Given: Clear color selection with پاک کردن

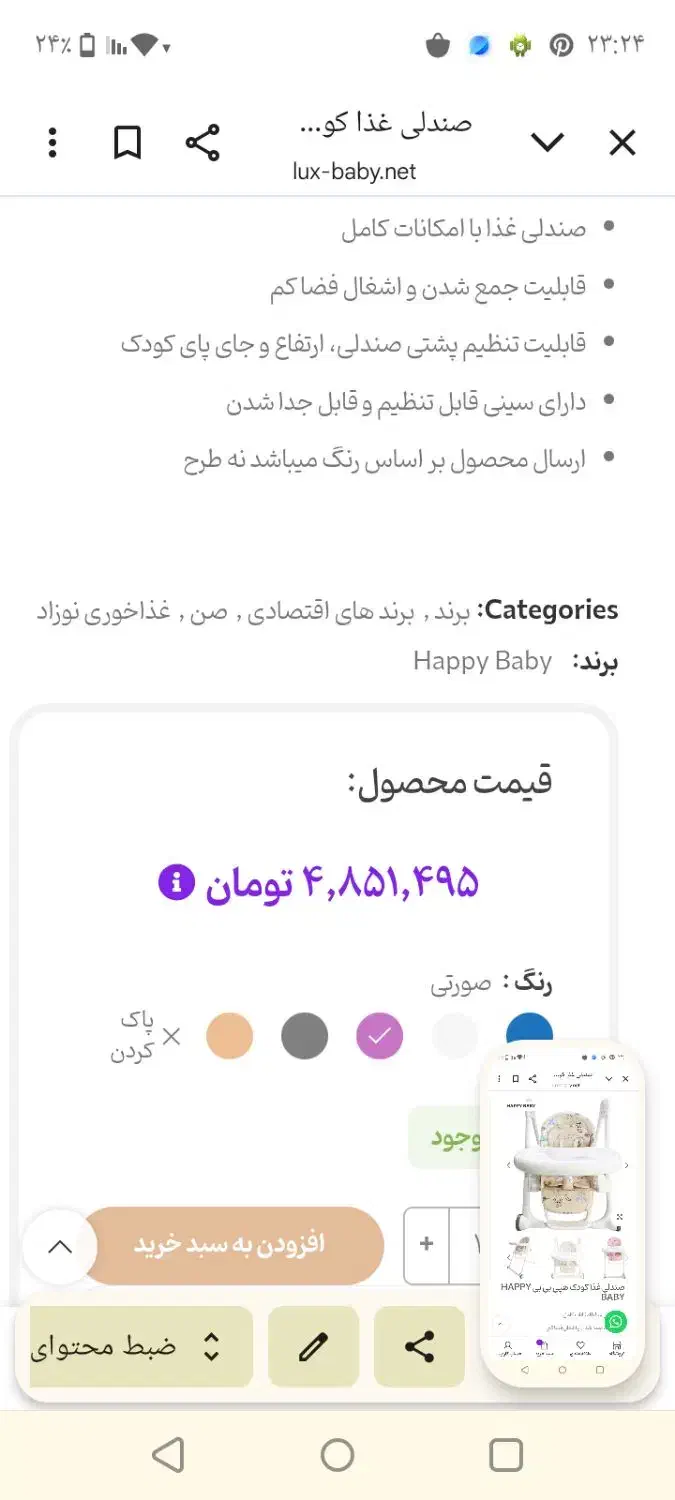Looking at the screenshot, I should click(x=147, y=1036).
